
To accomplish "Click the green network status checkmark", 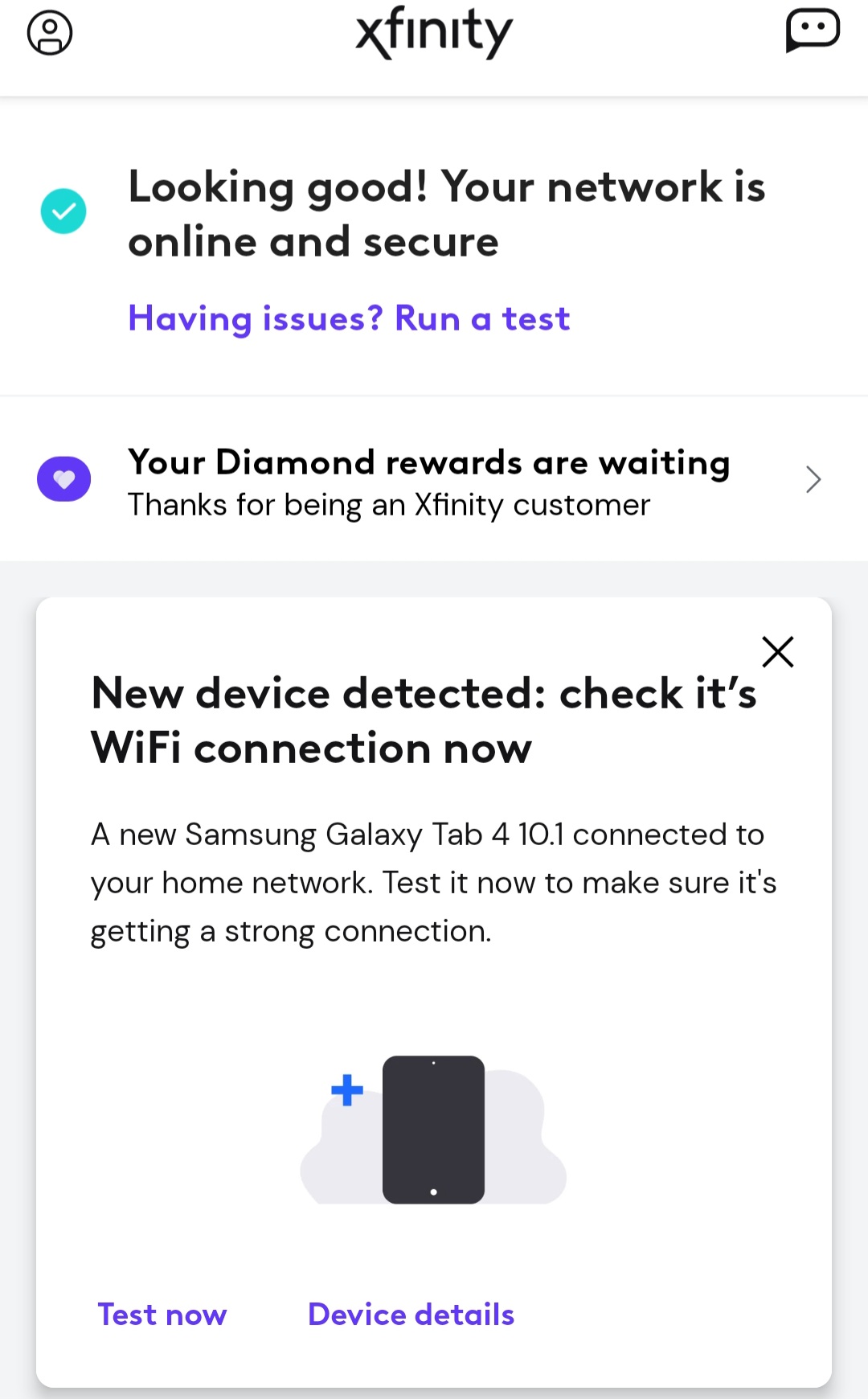I will [63, 211].
